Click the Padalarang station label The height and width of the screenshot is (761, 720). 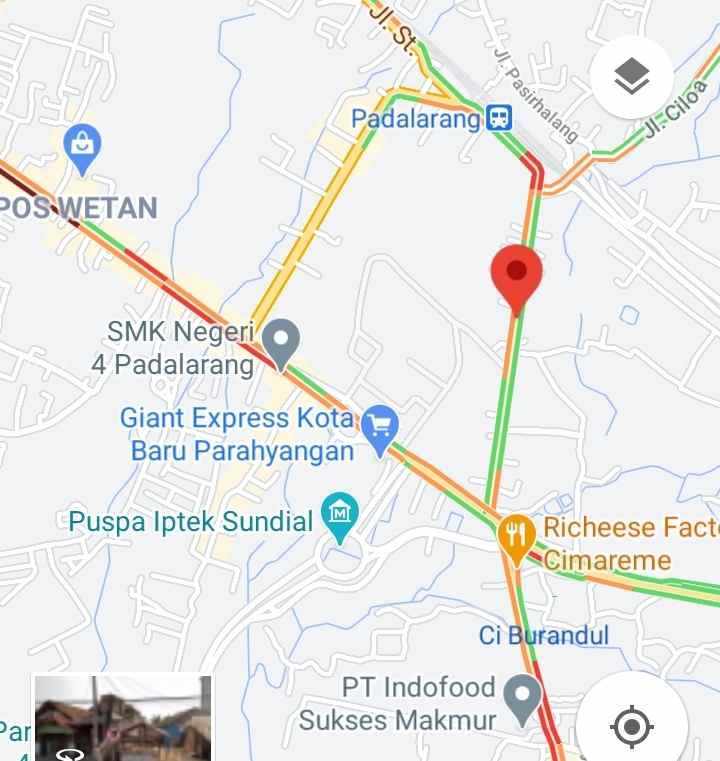[416, 118]
